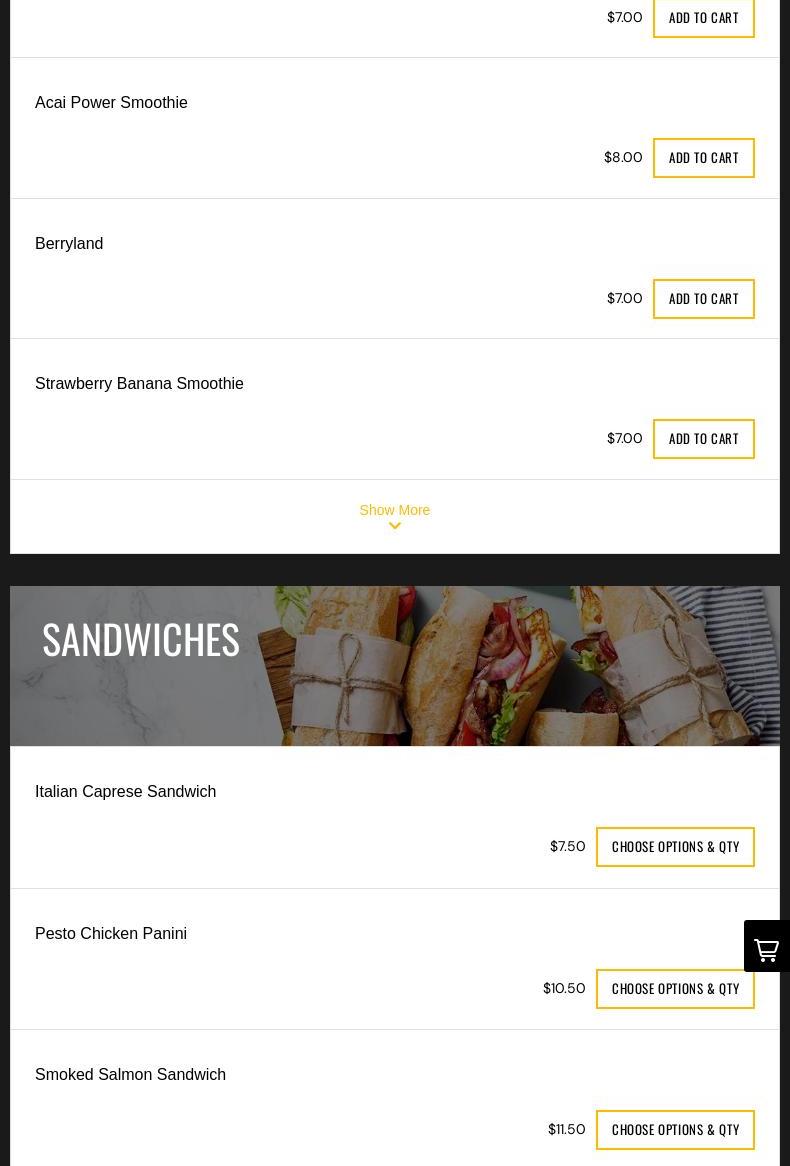Choose options for Italian Caprese Sandwich
Image resolution: width=790 pixels, height=1166 pixels.
(675, 847)
